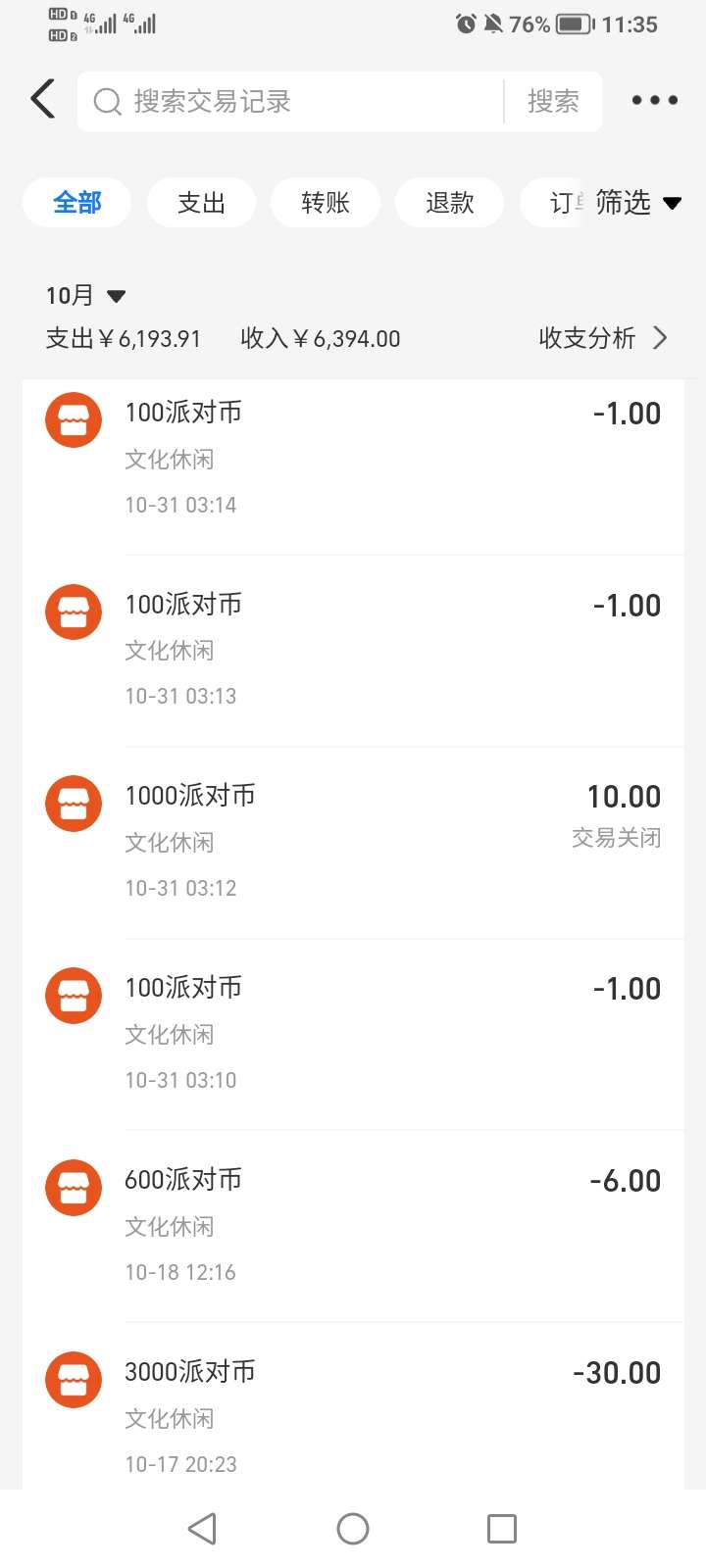706x1568 pixels.
Task: Tap the system home button
Action: 353,1529
